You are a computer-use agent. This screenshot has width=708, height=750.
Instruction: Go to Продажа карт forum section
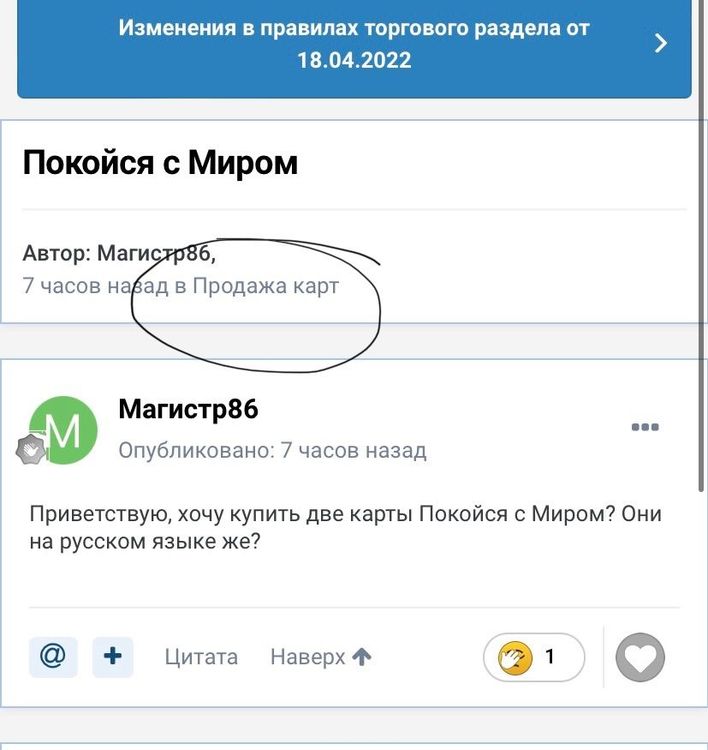[x=265, y=286]
